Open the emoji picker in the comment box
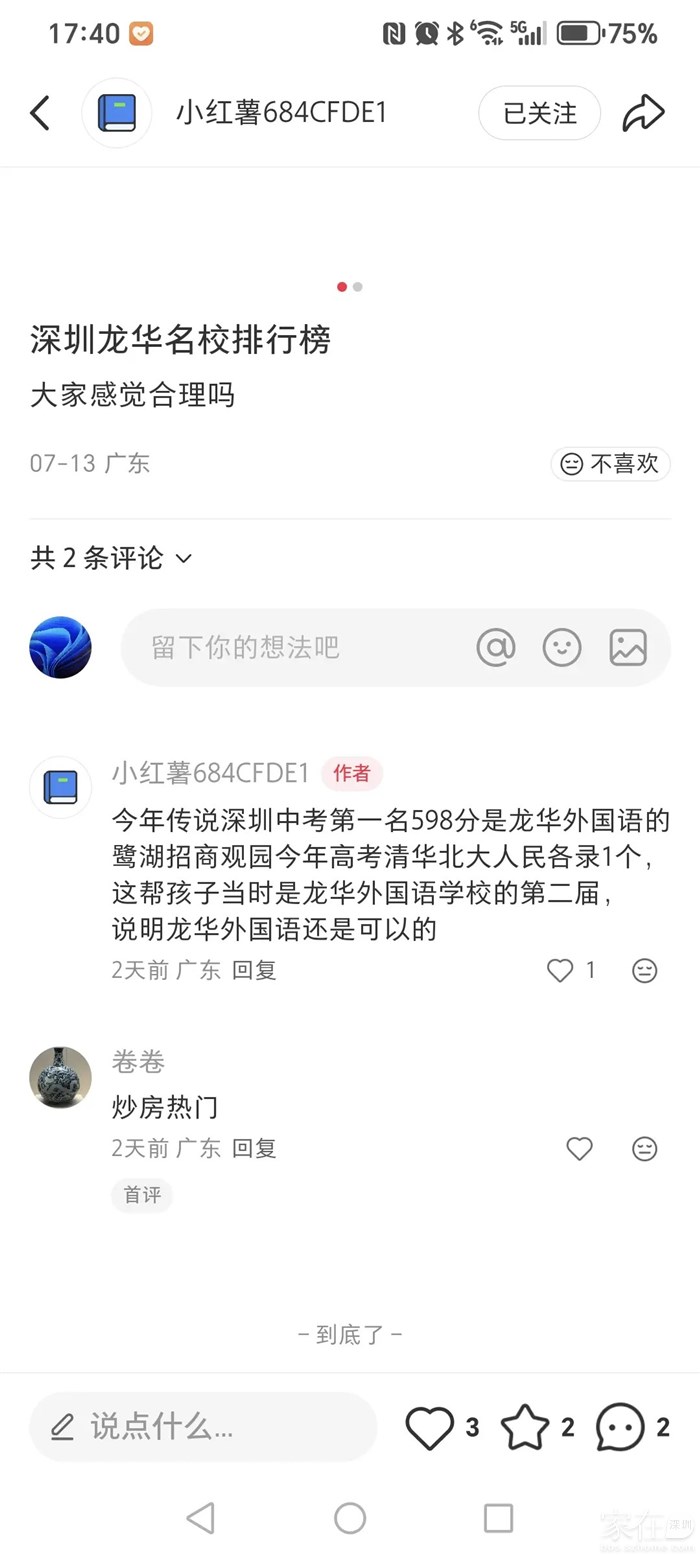The image size is (700, 1555). (562, 647)
